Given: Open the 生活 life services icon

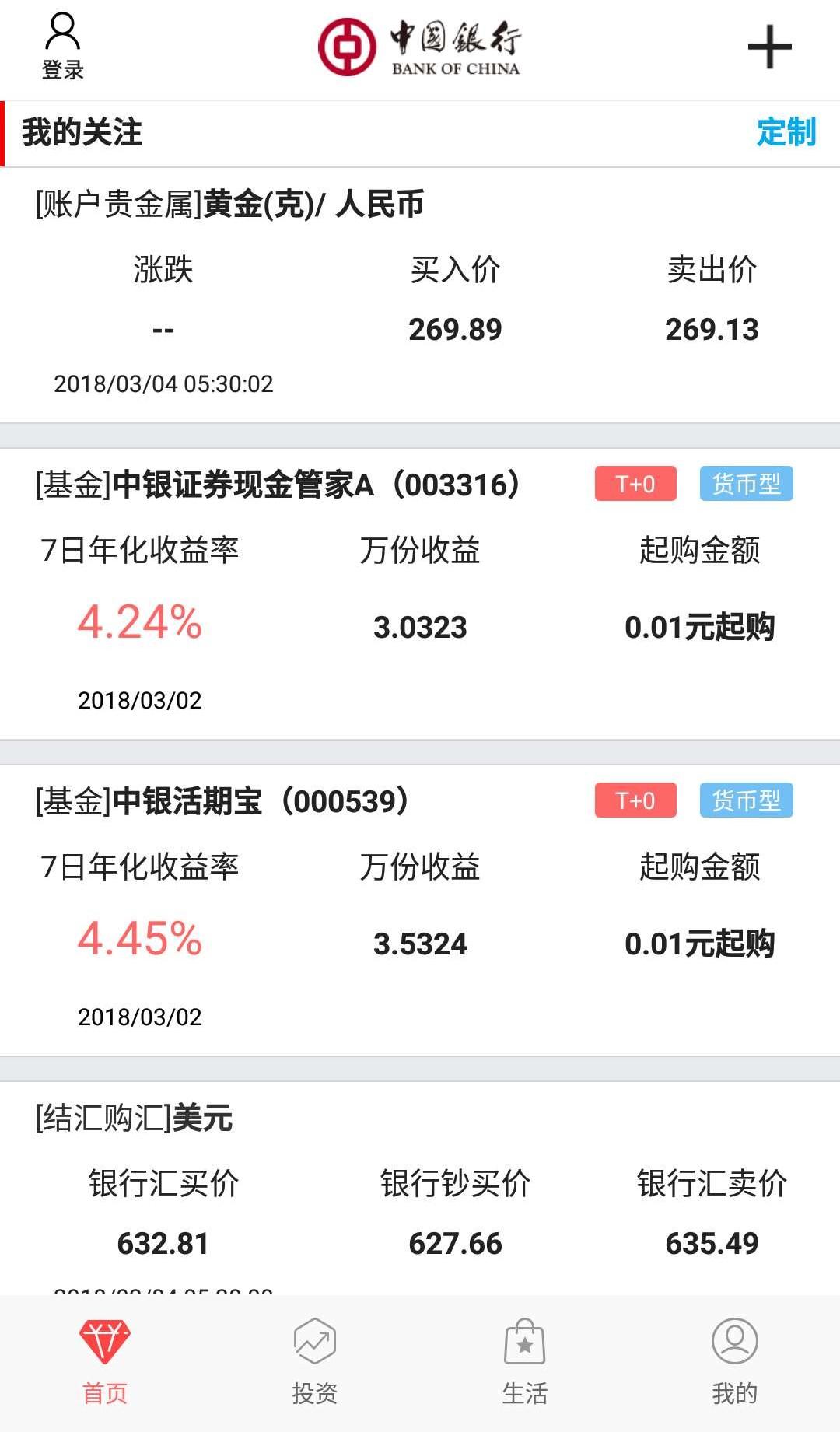Looking at the screenshot, I should (x=524, y=1338).
